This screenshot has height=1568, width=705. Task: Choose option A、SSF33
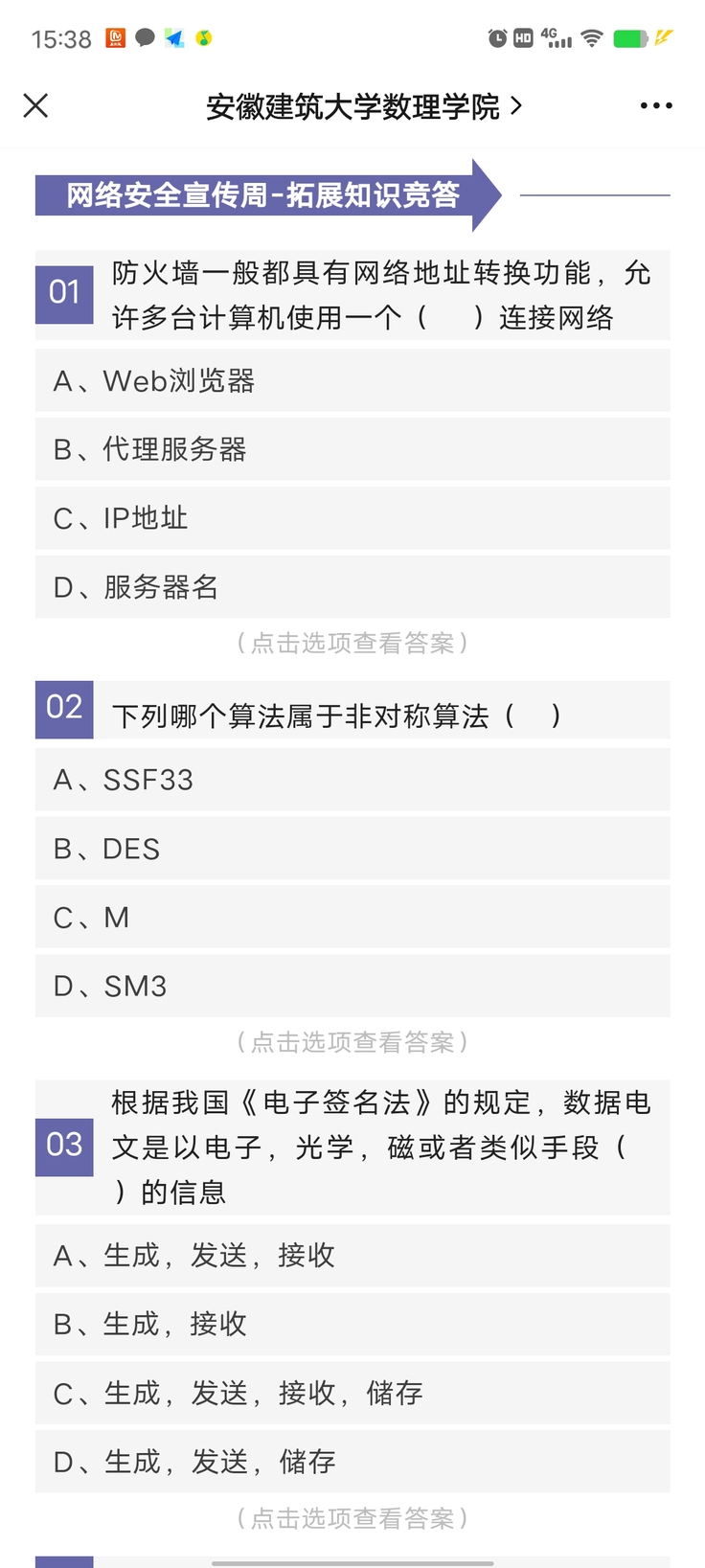point(352,780)
